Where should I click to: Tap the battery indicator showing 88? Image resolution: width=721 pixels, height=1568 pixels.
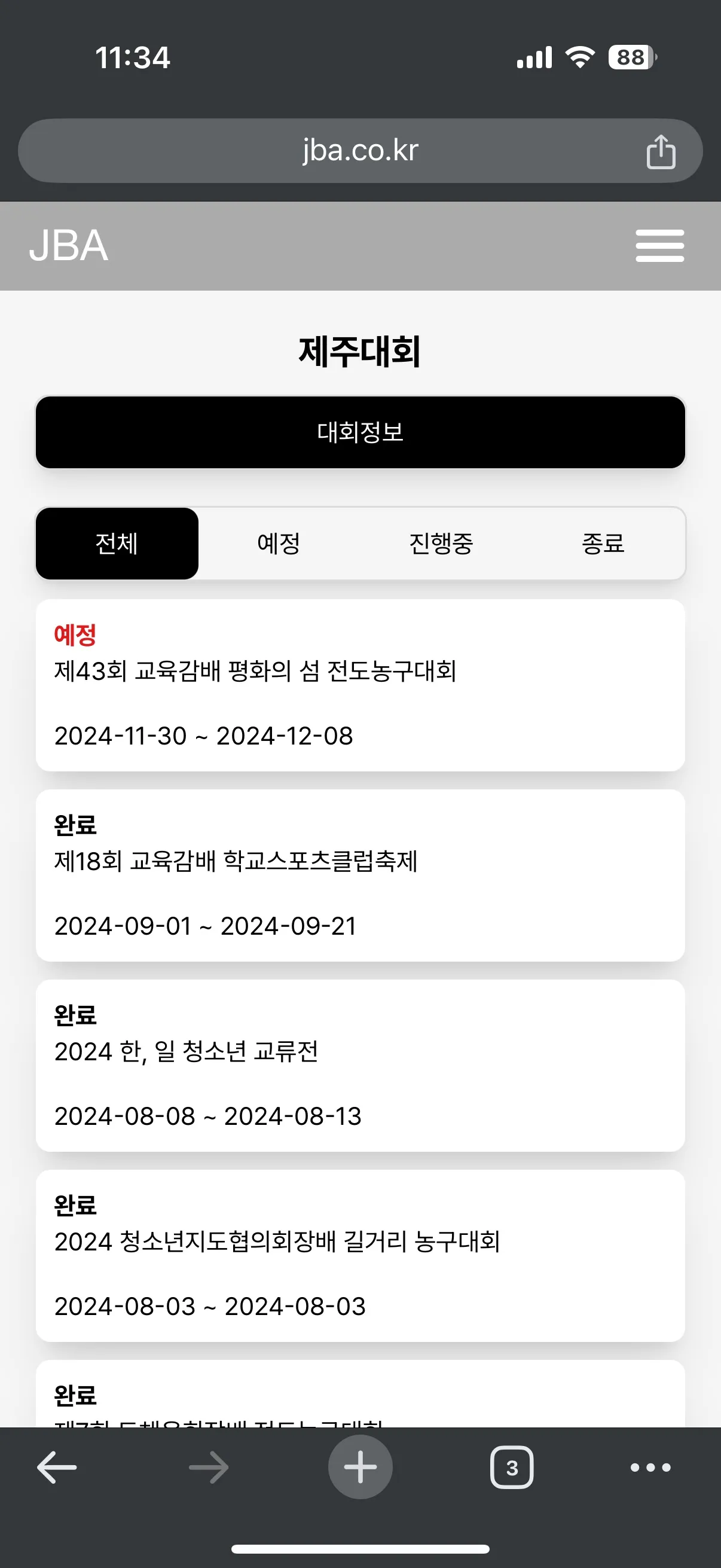tap(630, 57)
